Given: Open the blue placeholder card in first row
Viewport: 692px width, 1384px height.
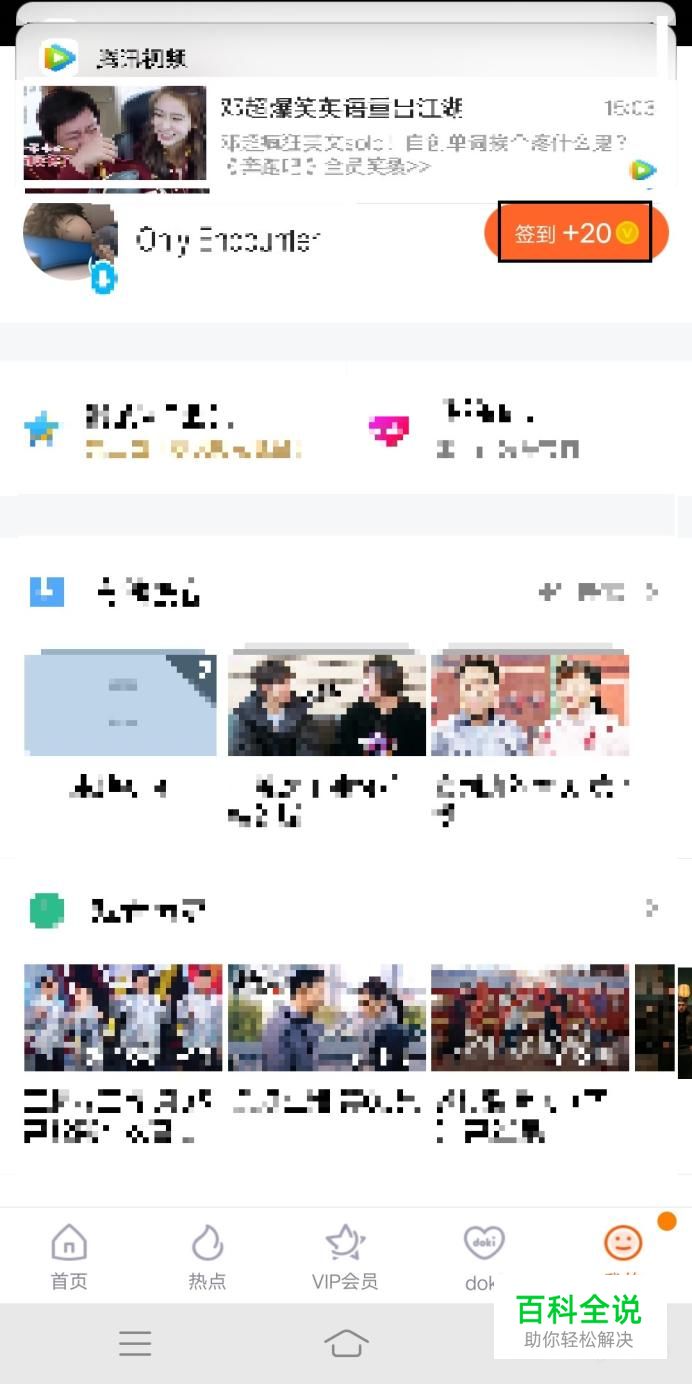Looking at the screenshot, I should (x=120, y=702).
